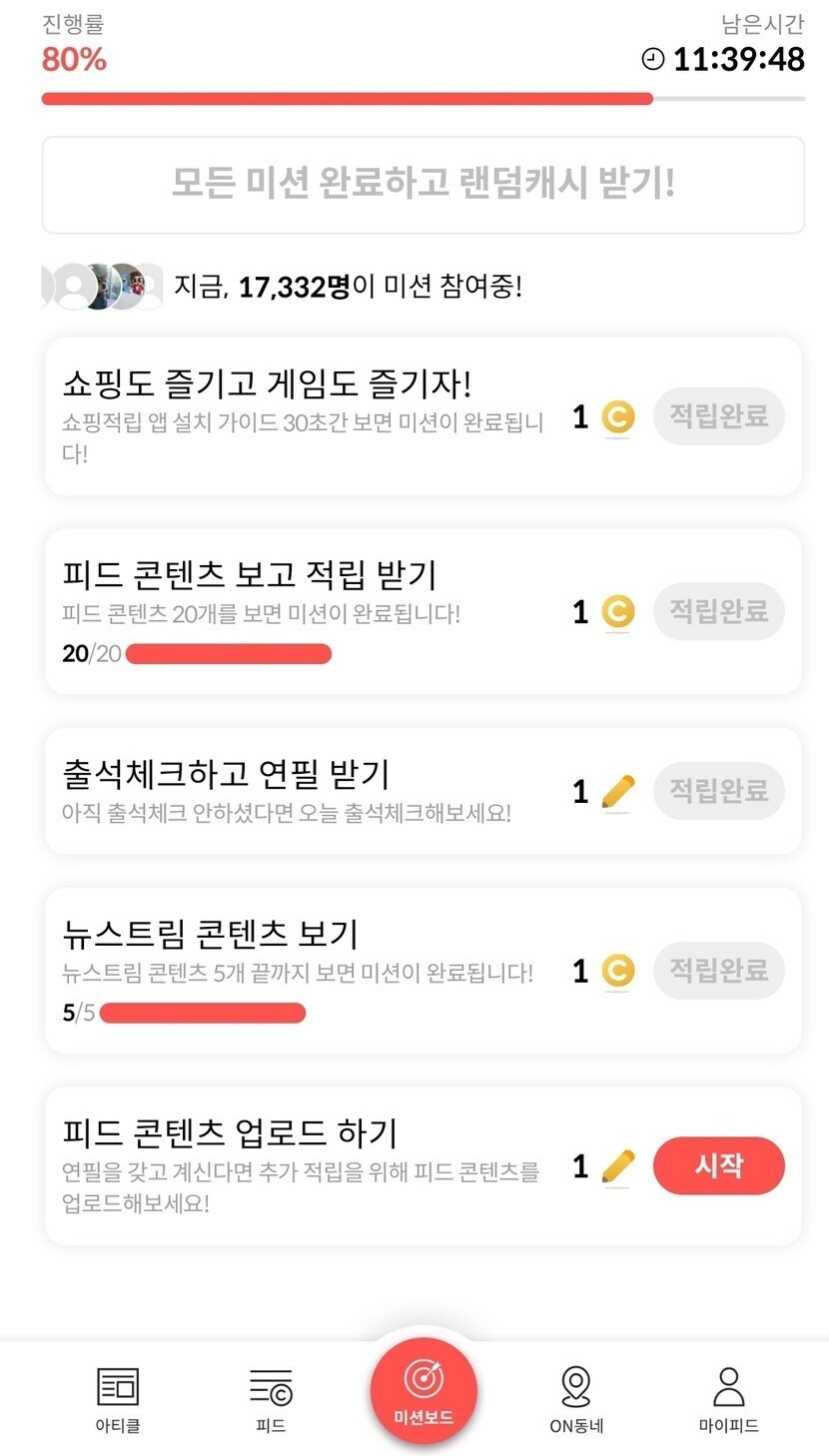Go to the ON동네 tab

576,1399
